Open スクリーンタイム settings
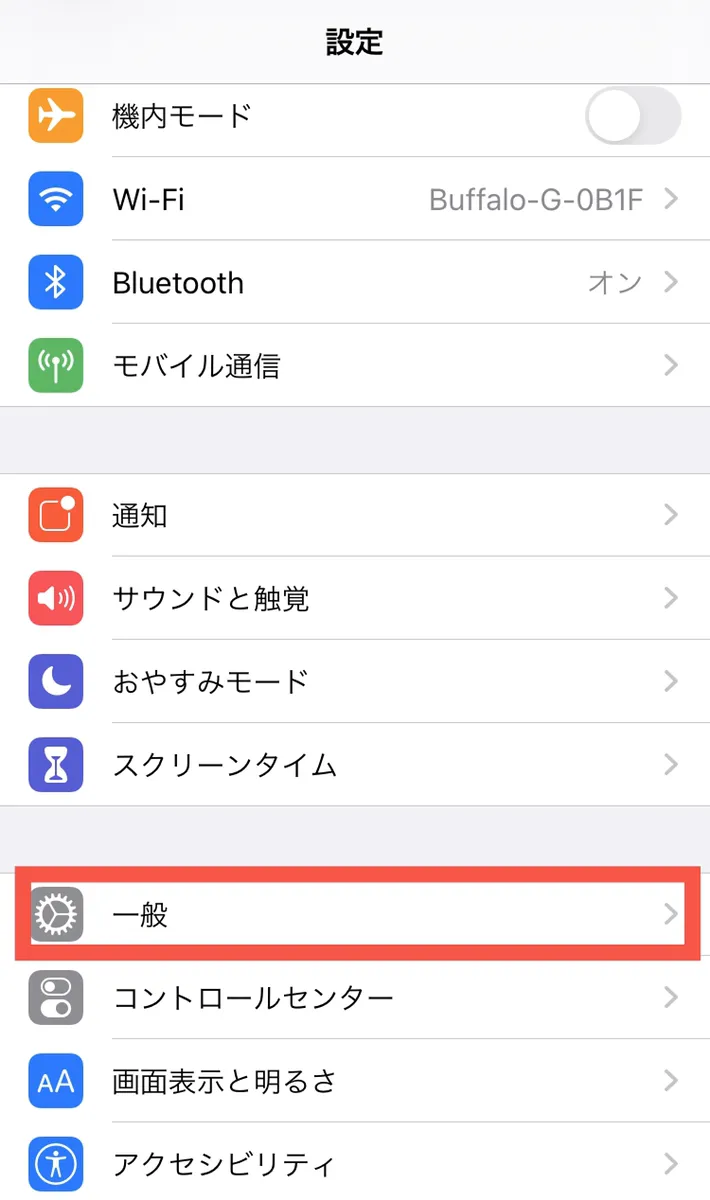Screen dimensions: 710x1200 pyautogui.click(x=355, y=765)
